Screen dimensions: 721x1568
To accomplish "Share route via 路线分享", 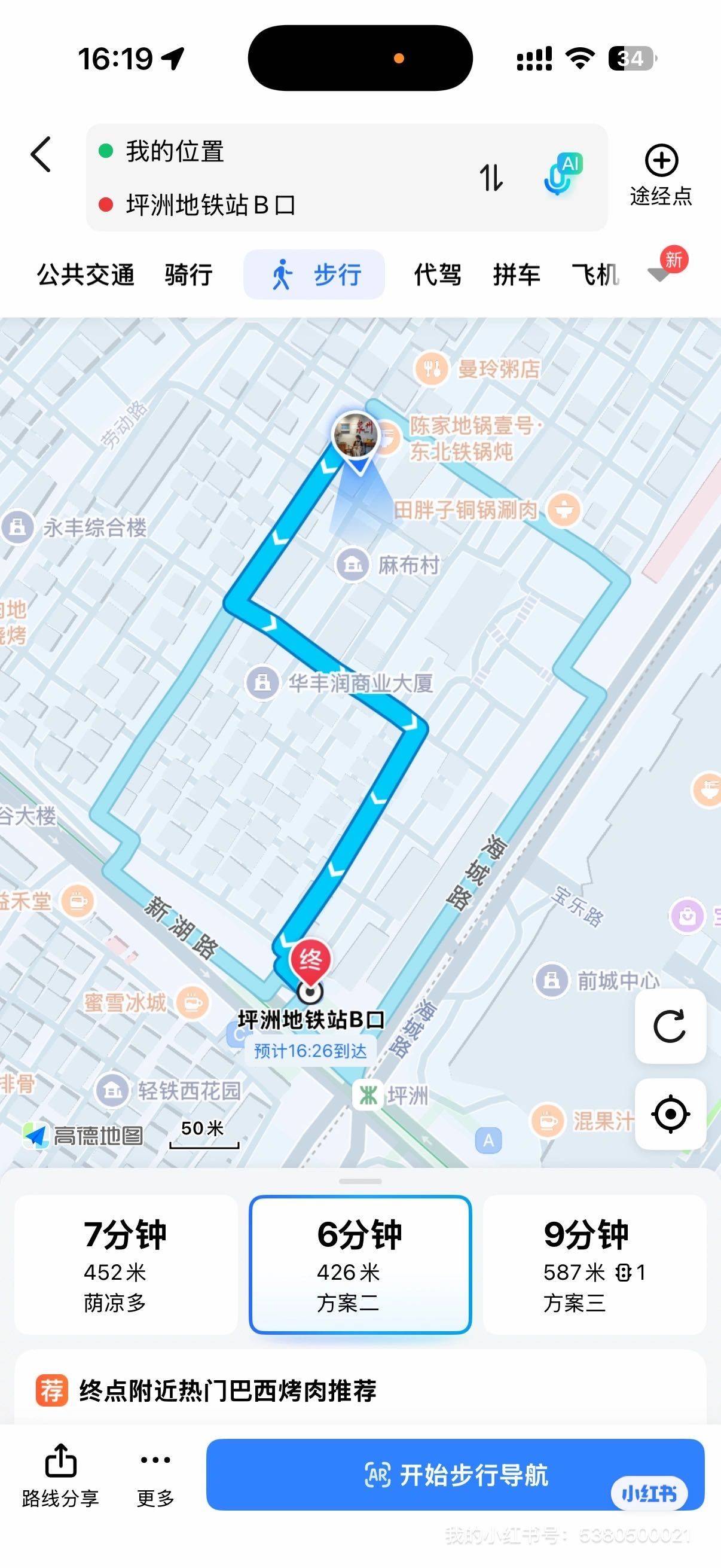I will point(60,1475).
